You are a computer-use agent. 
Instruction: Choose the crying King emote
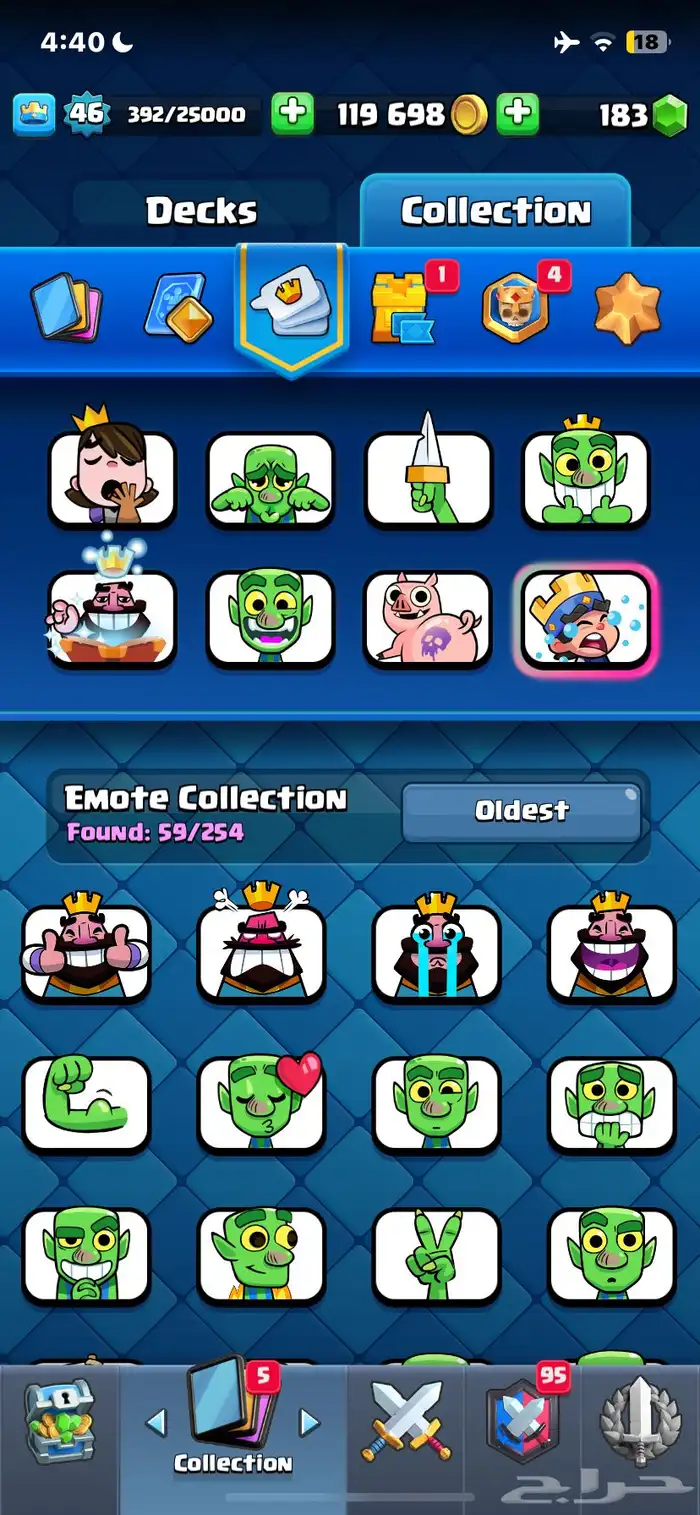tap(436, 951)
